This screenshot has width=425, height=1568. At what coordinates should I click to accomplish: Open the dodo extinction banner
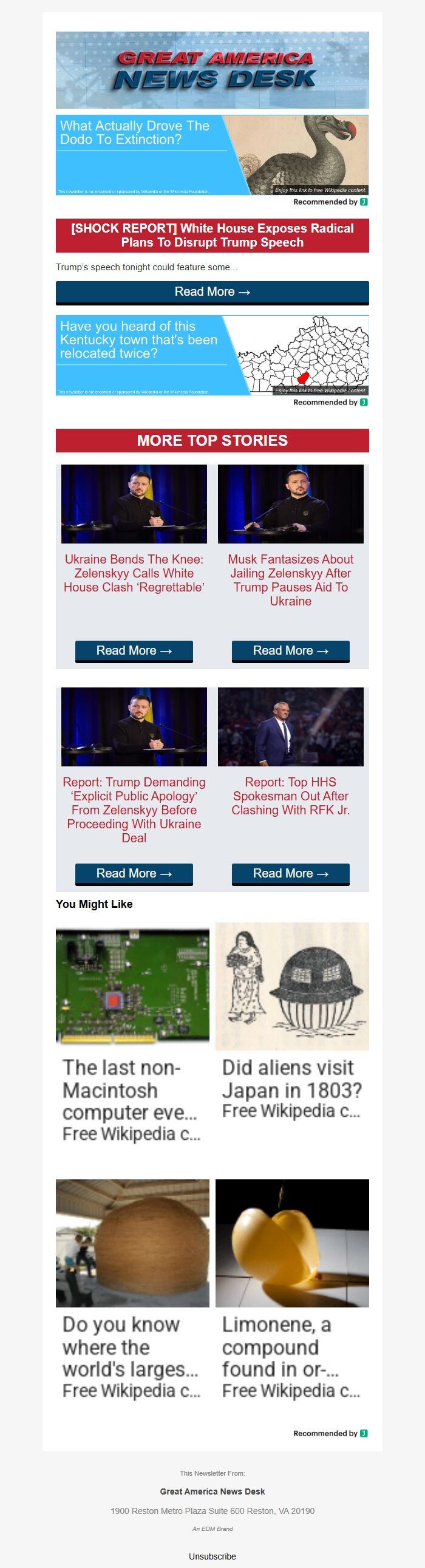point(212,155)
